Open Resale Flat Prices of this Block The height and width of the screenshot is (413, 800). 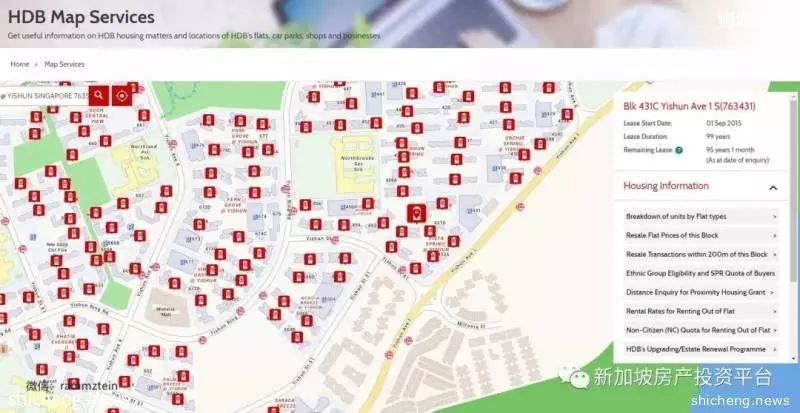point(700,235)
